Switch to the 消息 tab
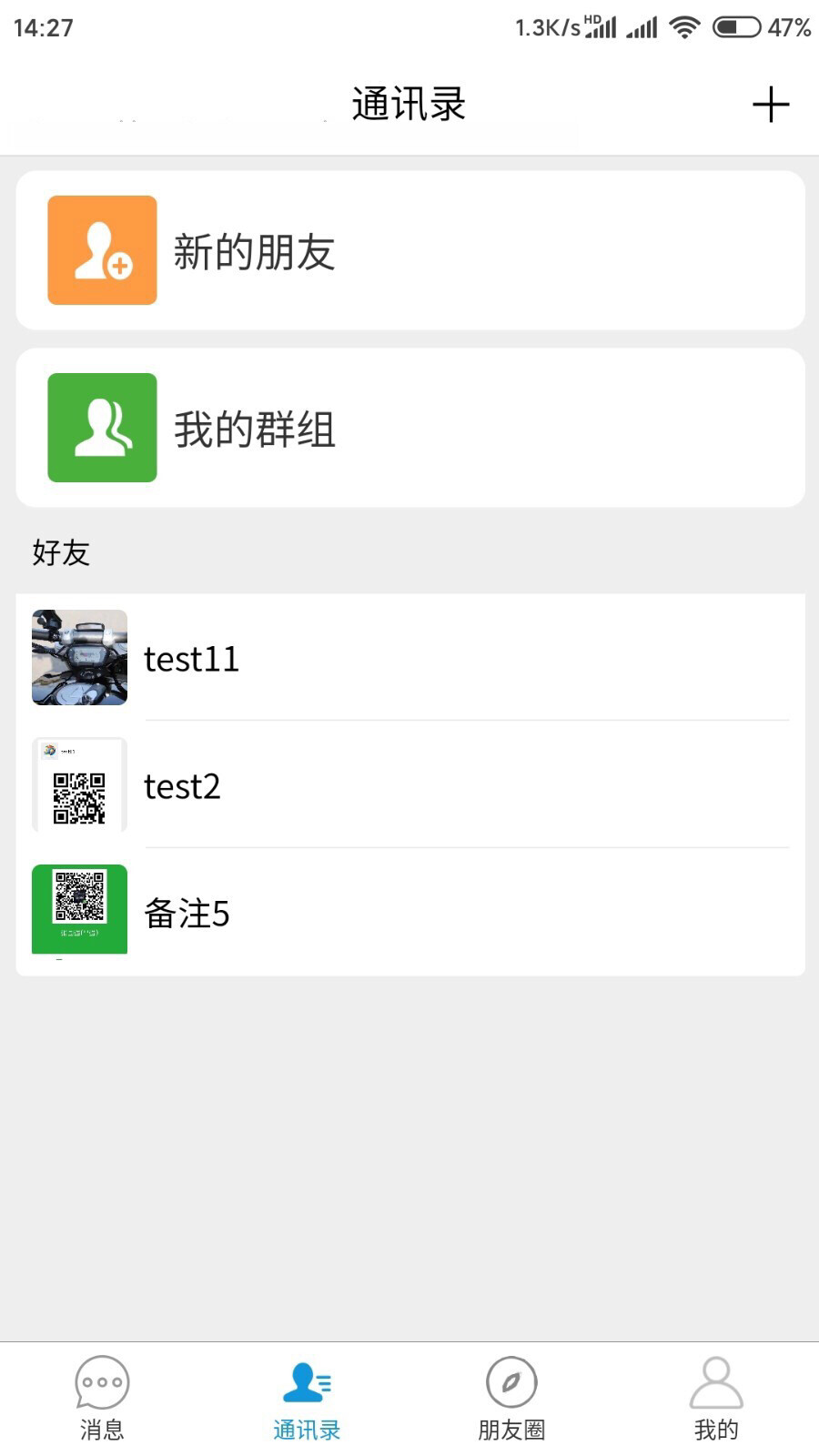 pyautogui.click(x=102, y=1399)
